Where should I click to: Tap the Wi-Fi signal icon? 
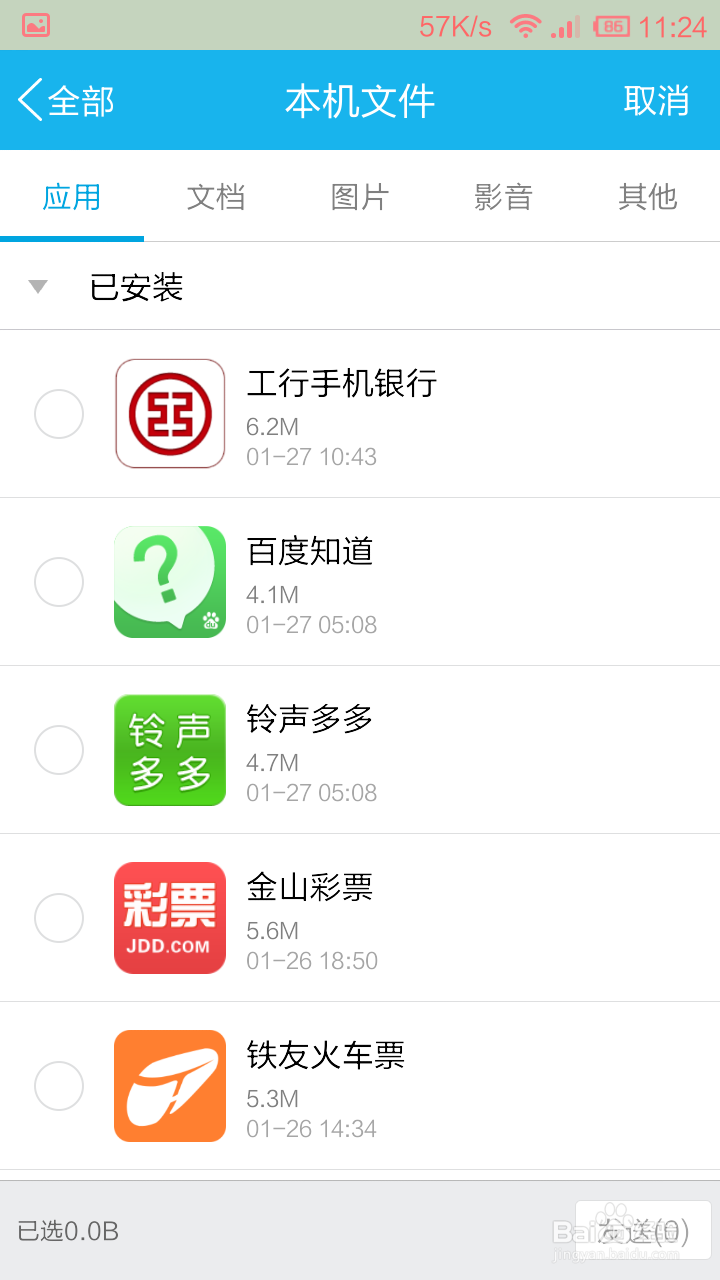click(x=523, y=24)
